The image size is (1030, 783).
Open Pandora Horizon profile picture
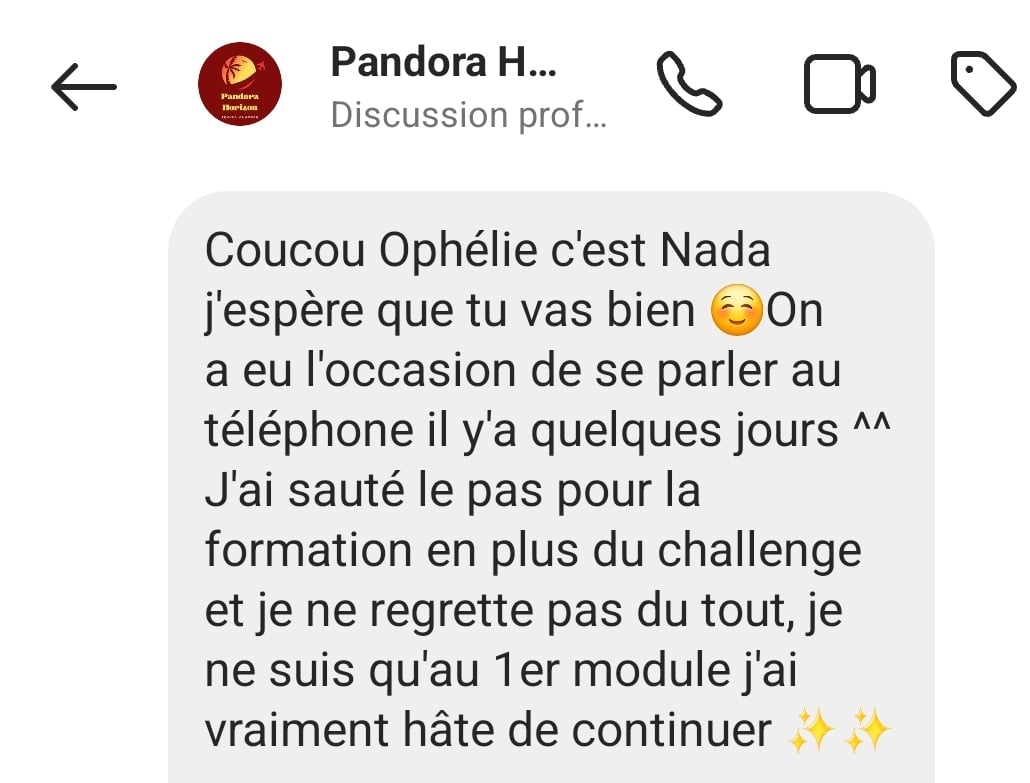click(x=240, y=85)
